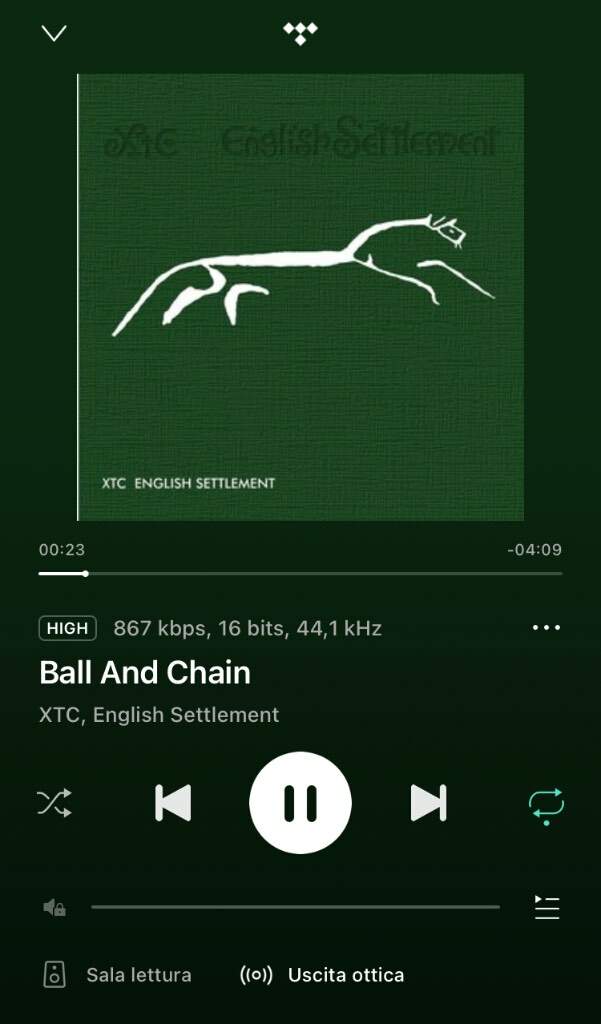601x1024 pixels.
Task: Skip to the next track
Action: [428, 802]
